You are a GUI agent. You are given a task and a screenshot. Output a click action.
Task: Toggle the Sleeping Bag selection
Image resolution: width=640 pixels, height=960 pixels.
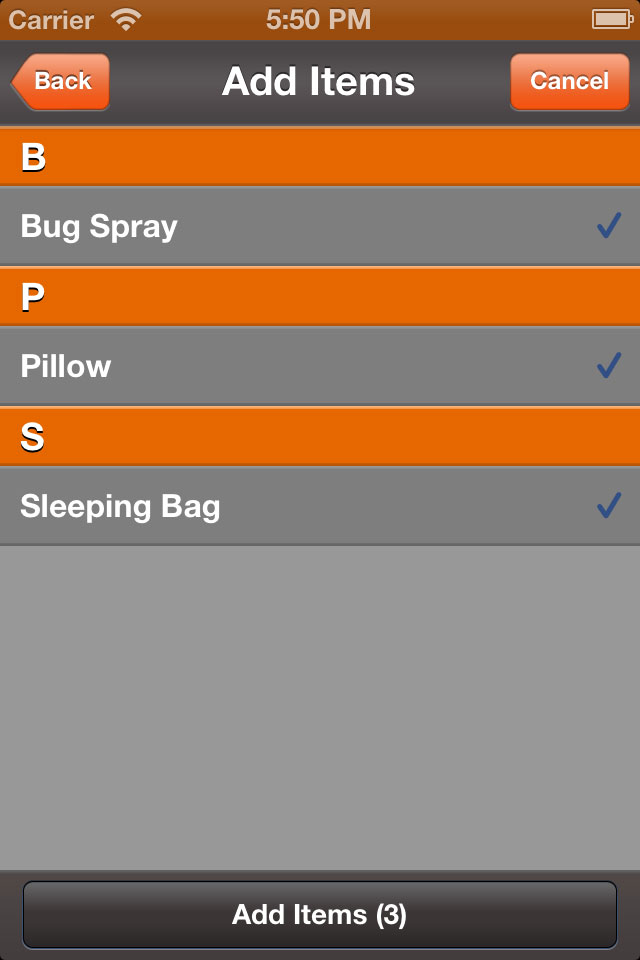tap(320, 506)
